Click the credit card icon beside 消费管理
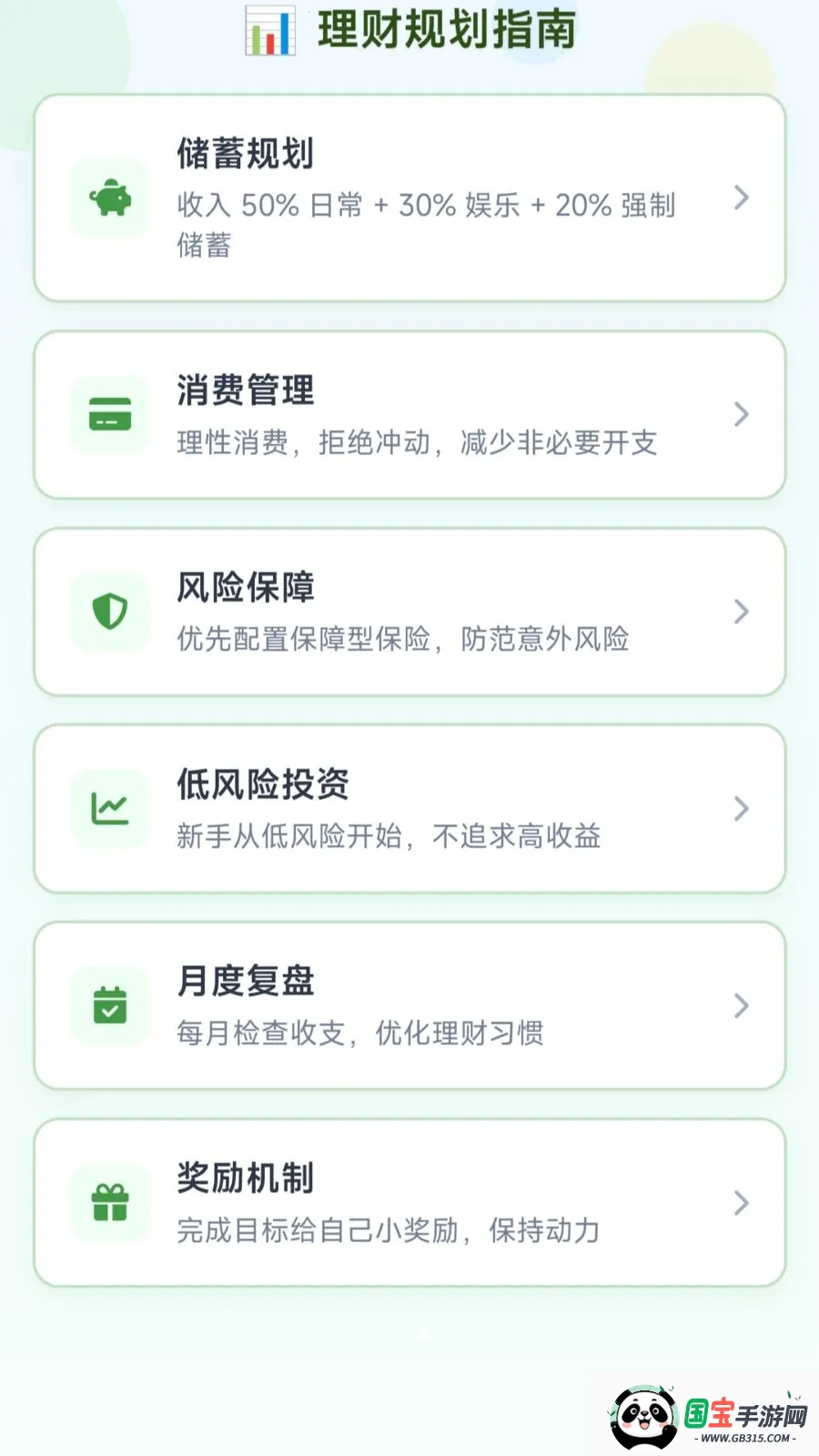The height and width of the screenshot is (1456, 819). (x=109, y=415)
